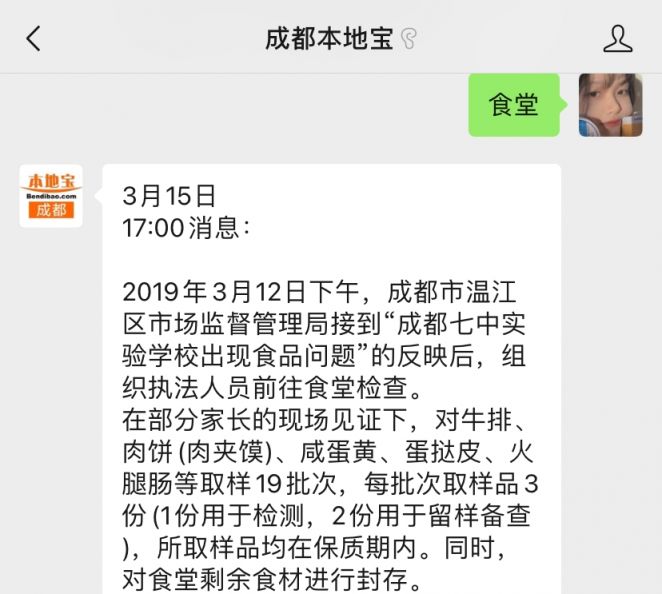This screenshot has width=662, height=594.
Task: Tap the user's own avatar photo
Action: click(610, 105)
